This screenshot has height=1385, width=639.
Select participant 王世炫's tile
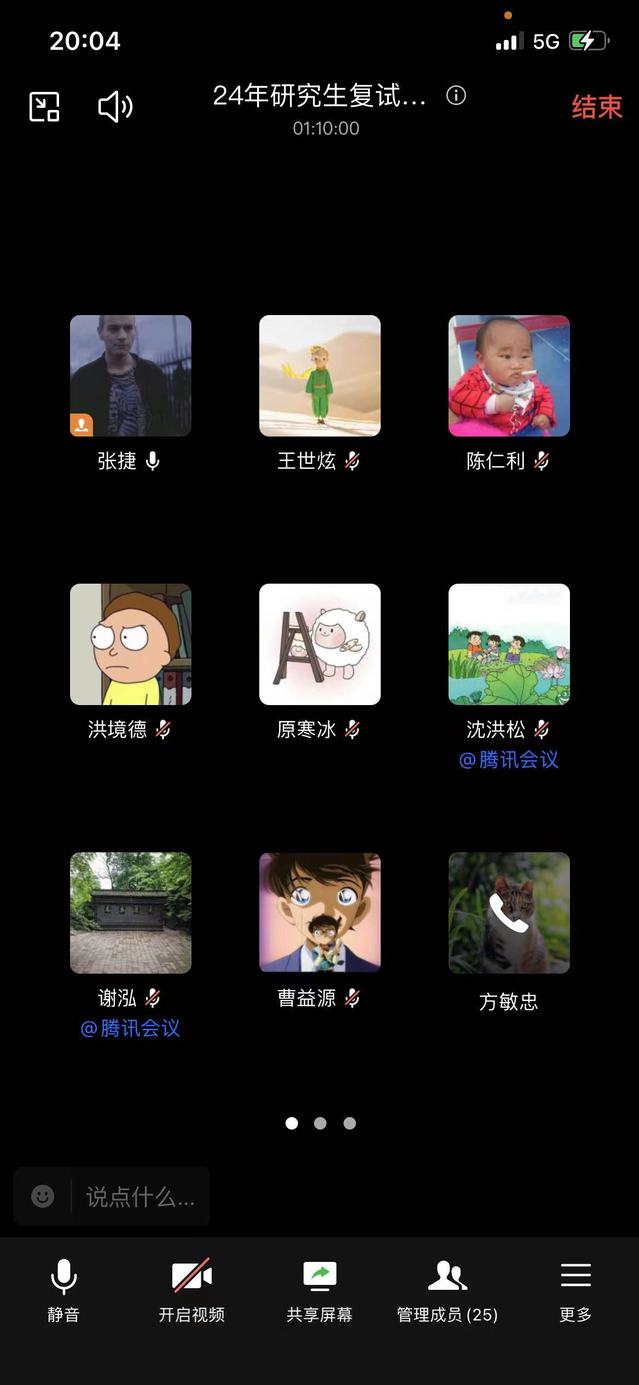320,376
